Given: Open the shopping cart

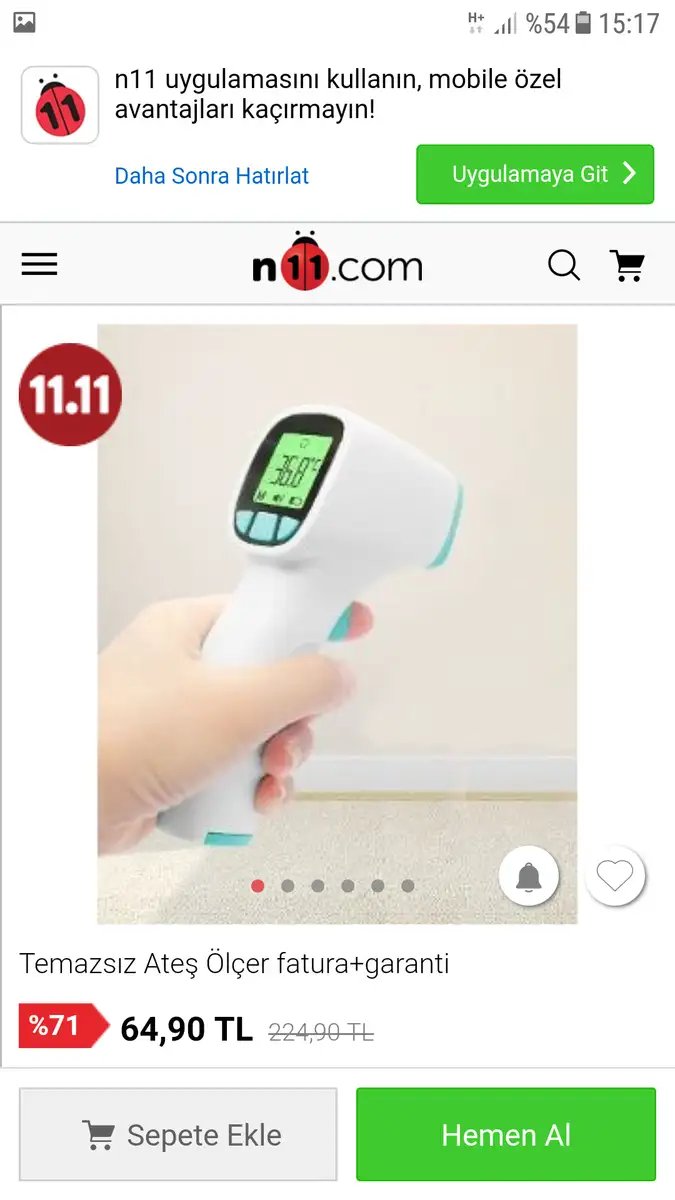Looking at the screenshot, I should [628, 265].
